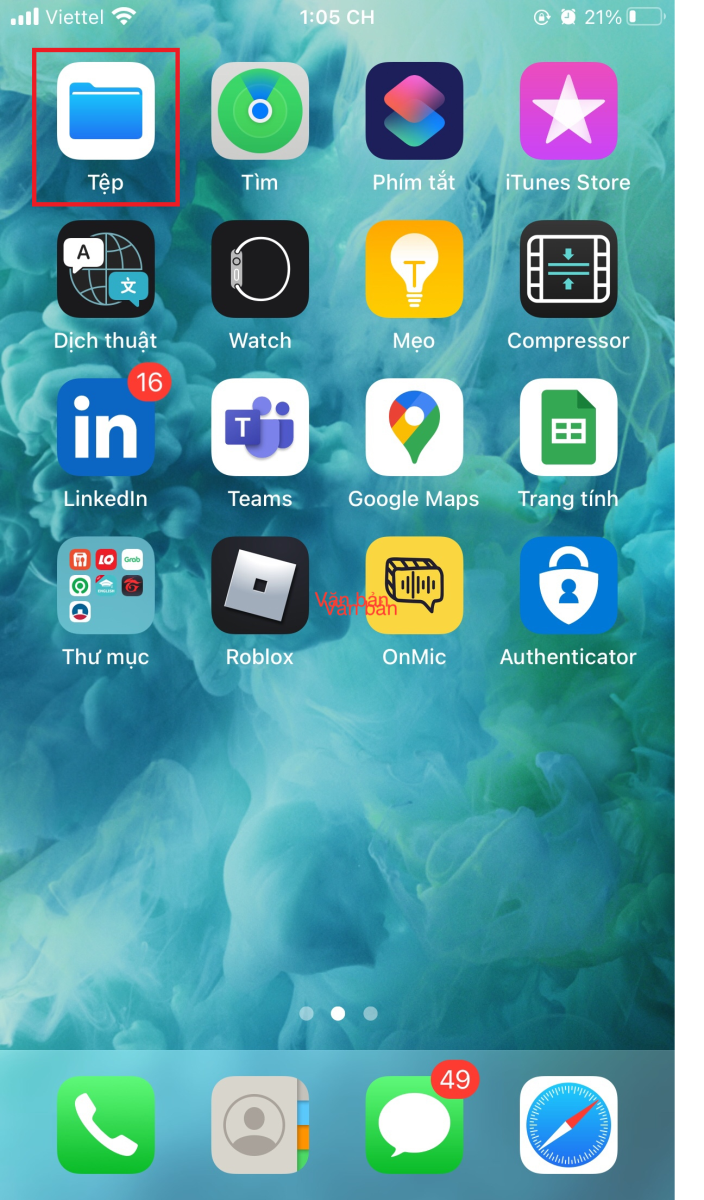Expand the Thư mục folder
Image resolution: width=704 pixels, height=1200 pixels.
(x=106, y=585)
